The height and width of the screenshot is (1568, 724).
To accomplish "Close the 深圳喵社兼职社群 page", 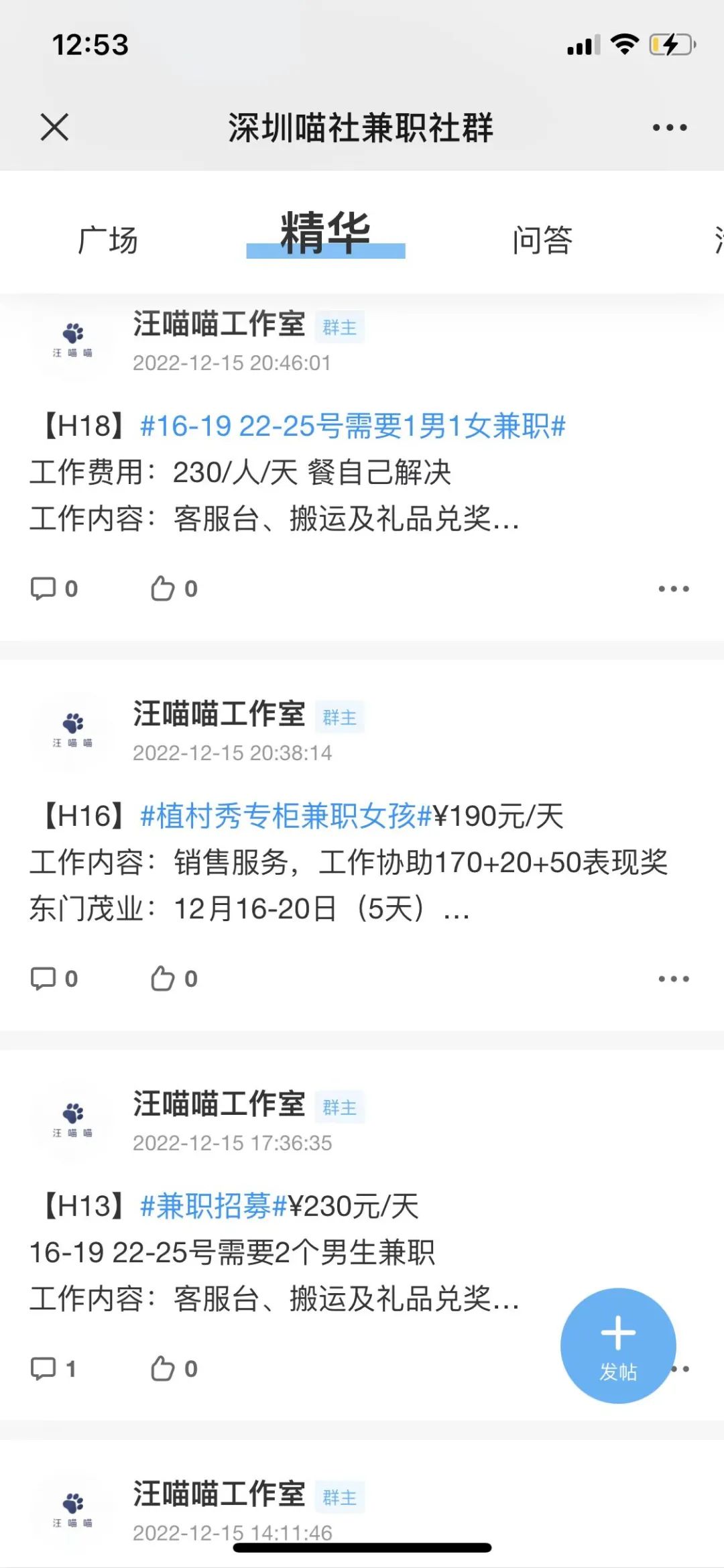I will click(x=54, y=127).
